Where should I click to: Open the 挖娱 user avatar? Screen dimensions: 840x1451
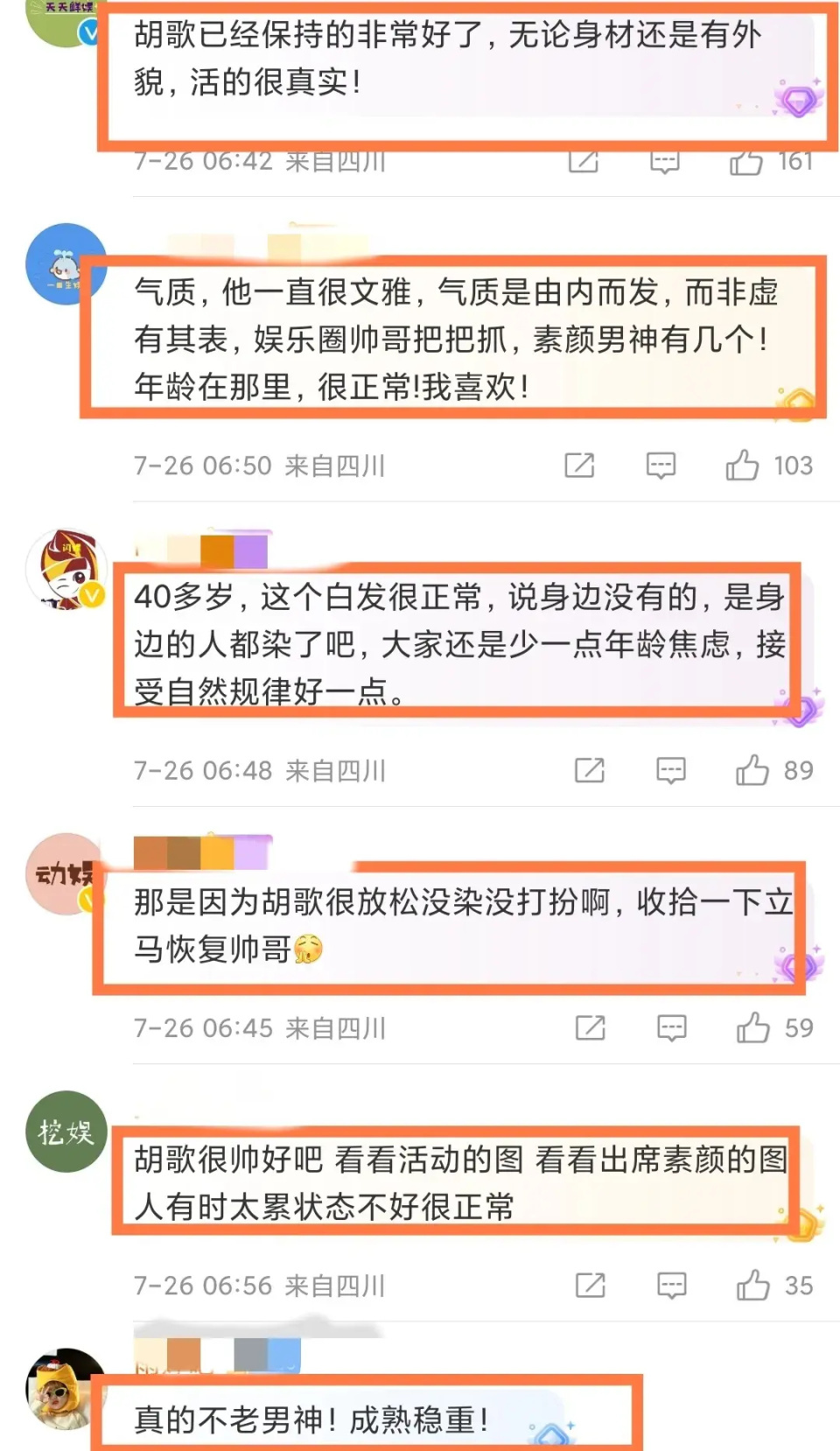(x=66, y=1132)
